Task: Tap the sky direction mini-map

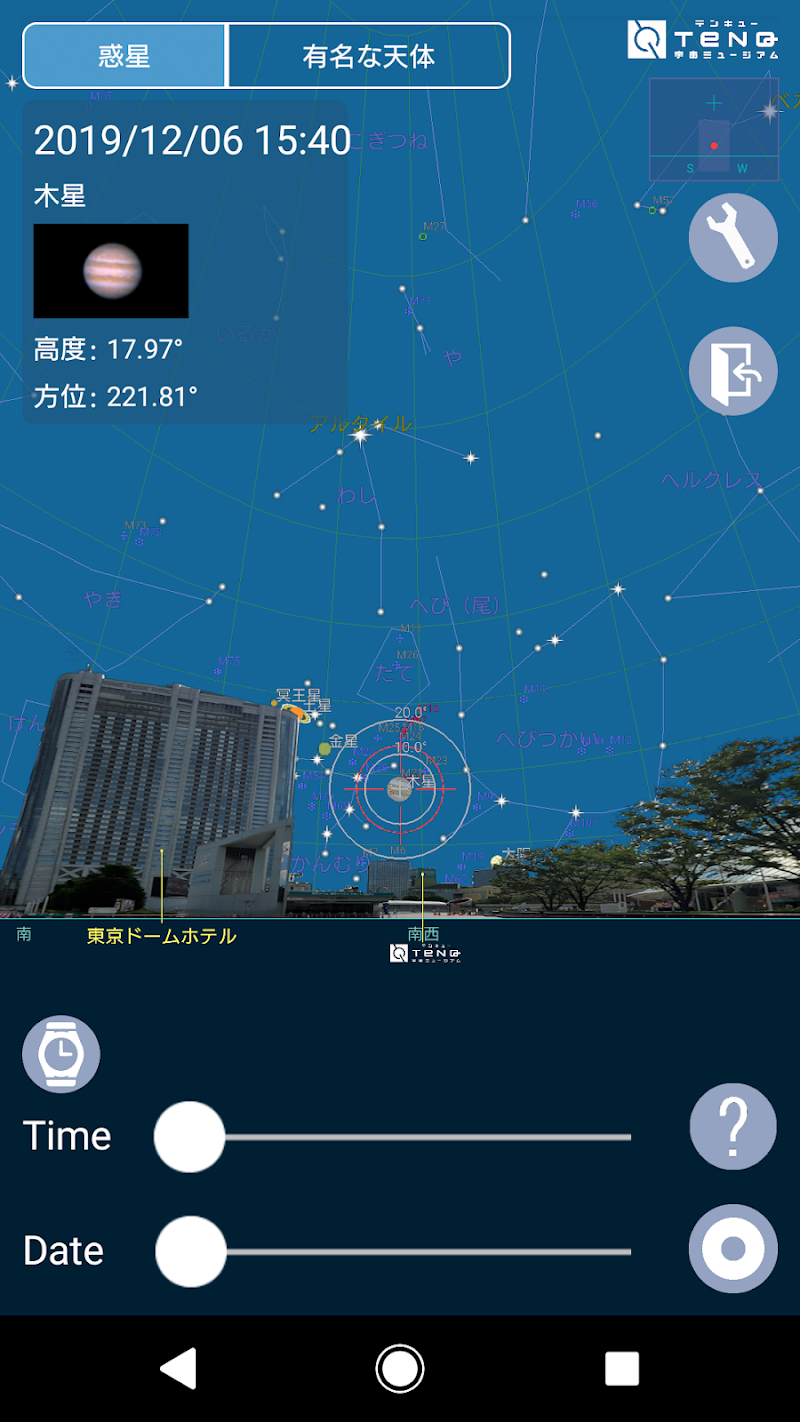Action: click(714, 130)
